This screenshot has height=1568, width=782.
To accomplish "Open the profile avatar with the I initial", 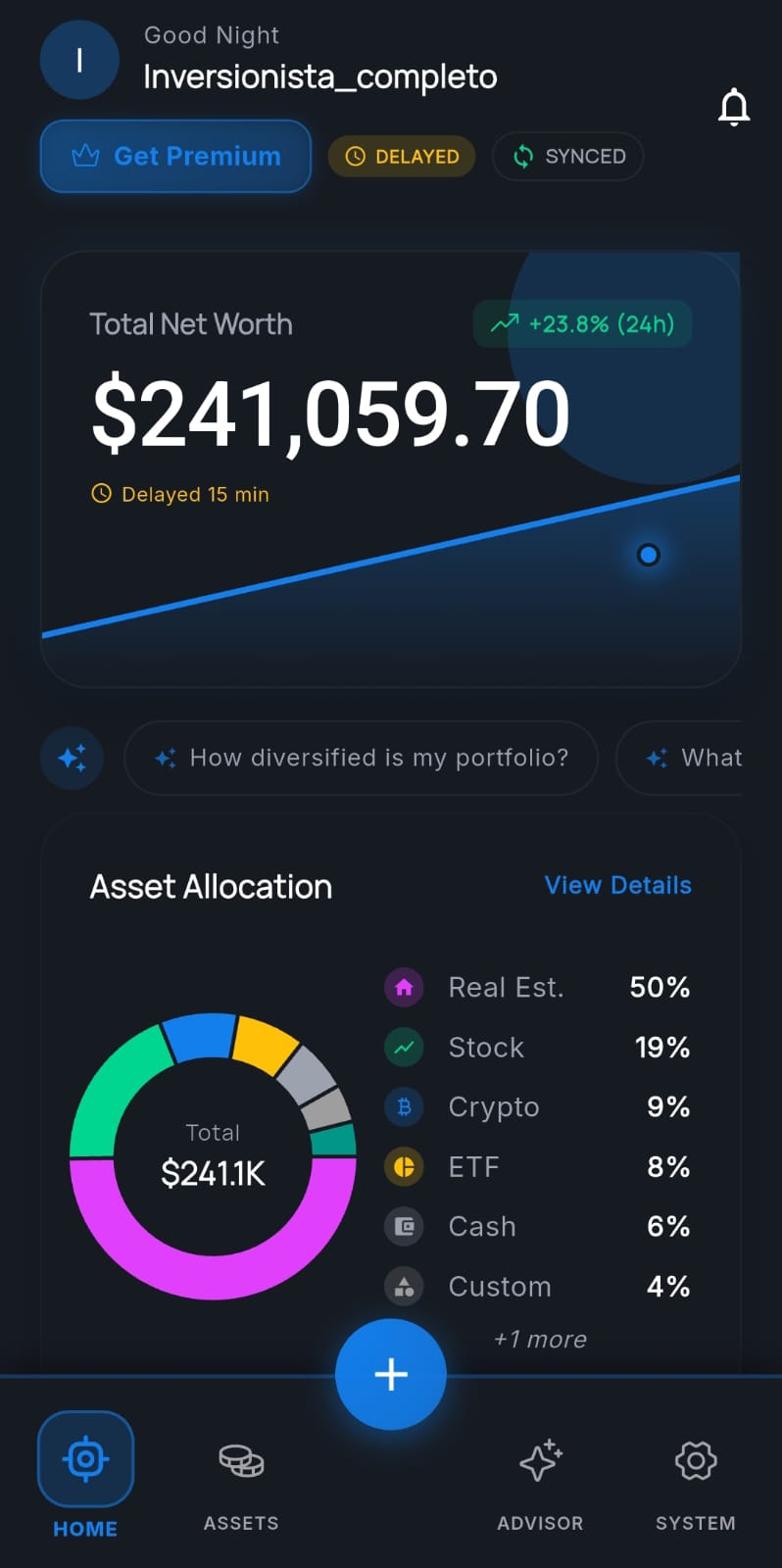I will (79, 60).
